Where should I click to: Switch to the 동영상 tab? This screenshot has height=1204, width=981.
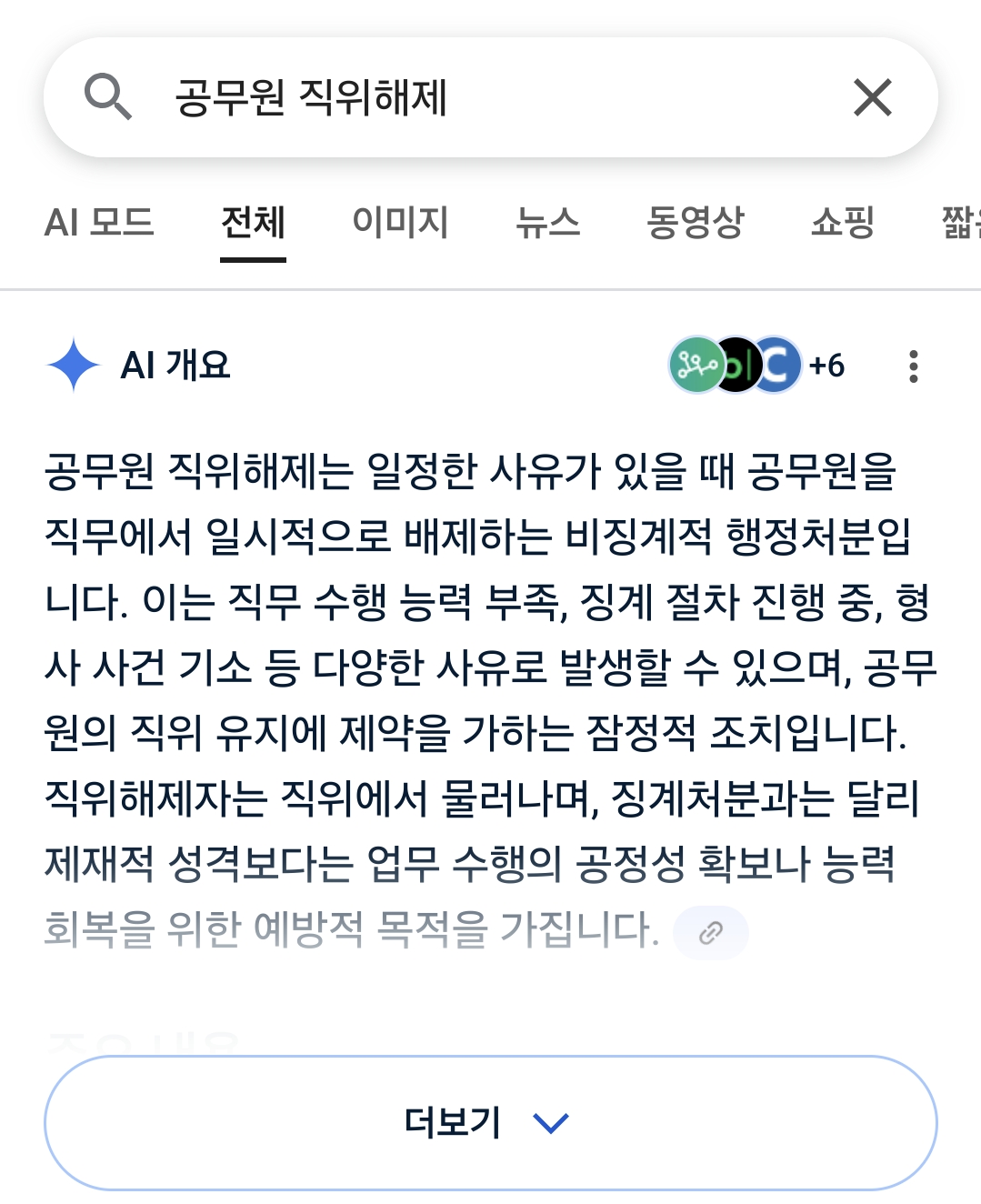coord(695,223)
